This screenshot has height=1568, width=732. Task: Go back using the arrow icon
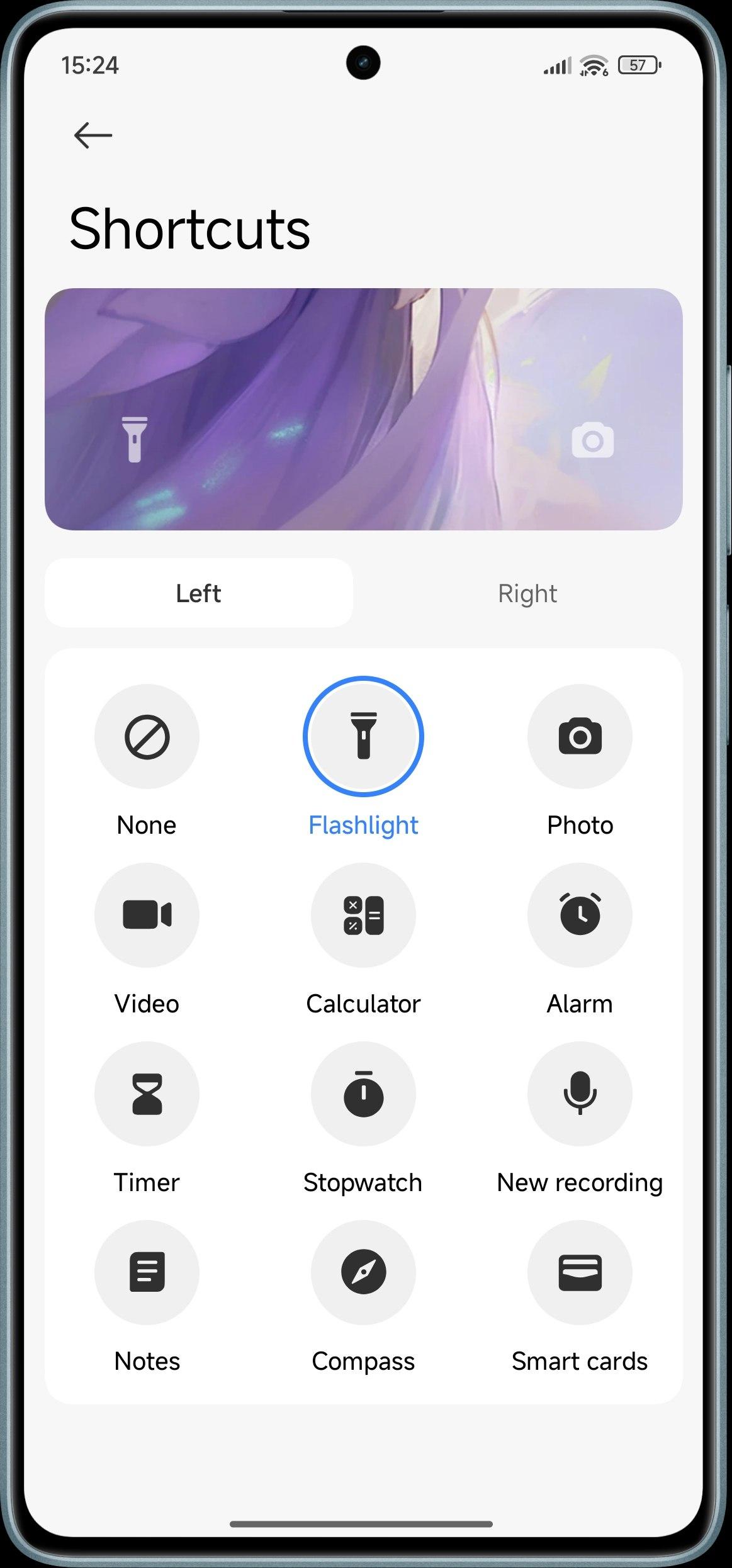[93, 135]
